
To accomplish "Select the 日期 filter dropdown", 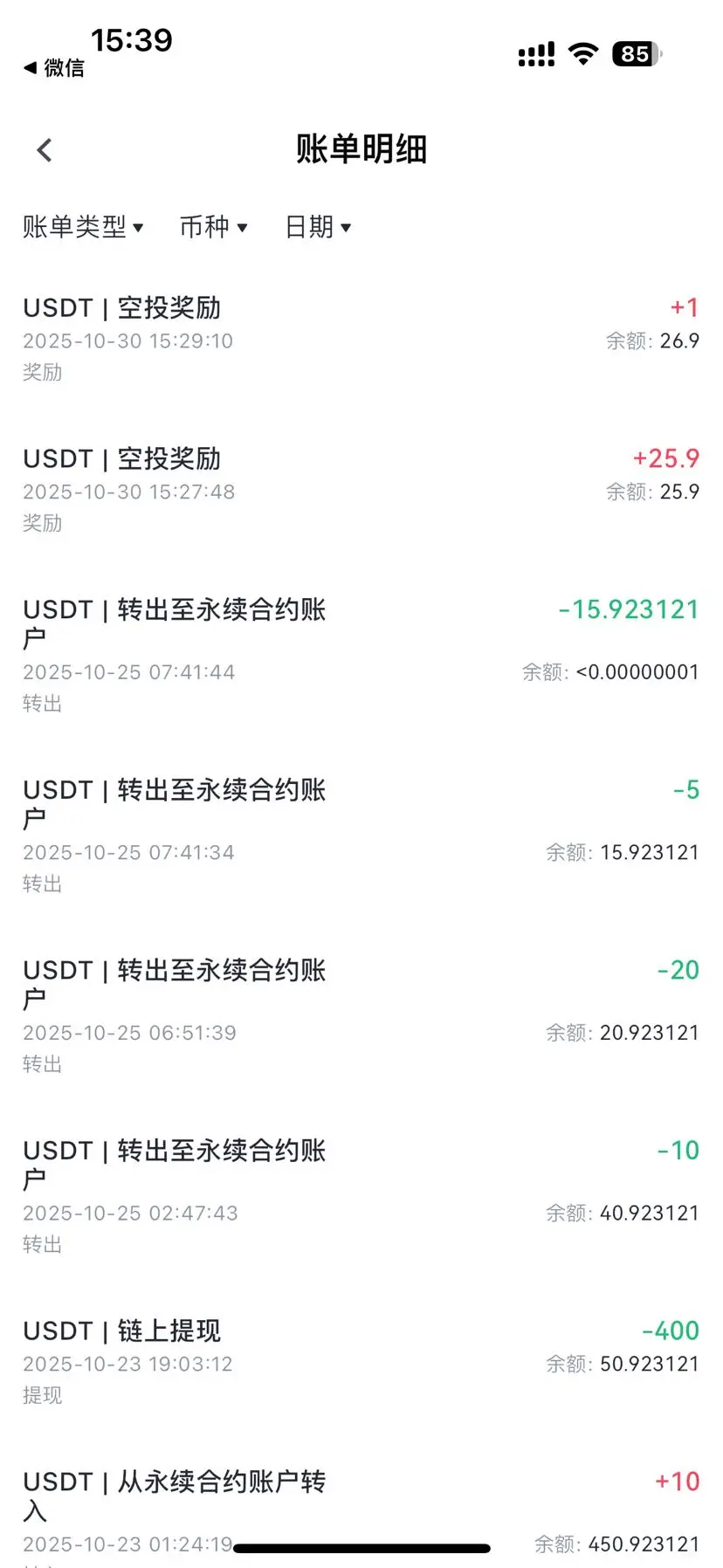I will point(318,228).
